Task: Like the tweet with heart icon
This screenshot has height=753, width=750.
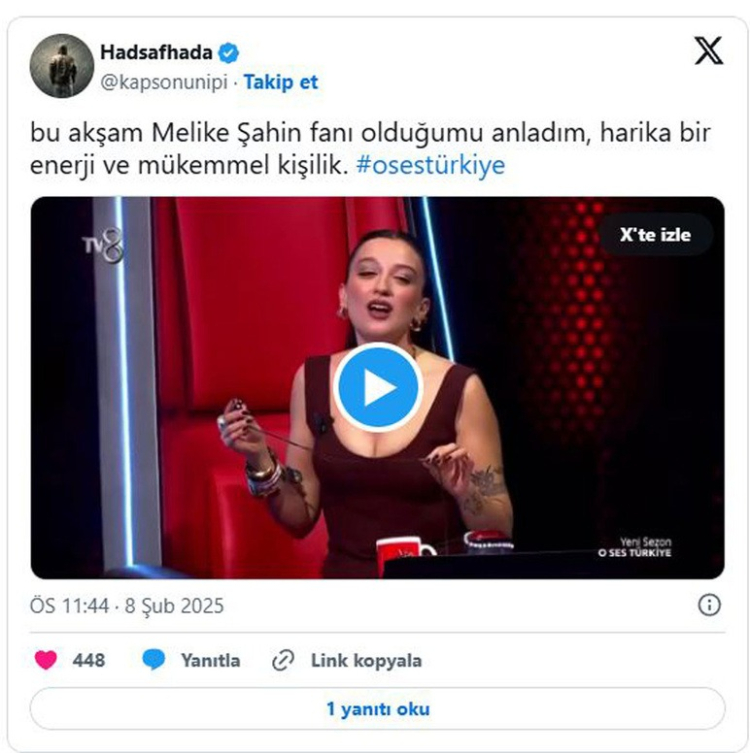Action: (x=47, y=660)
